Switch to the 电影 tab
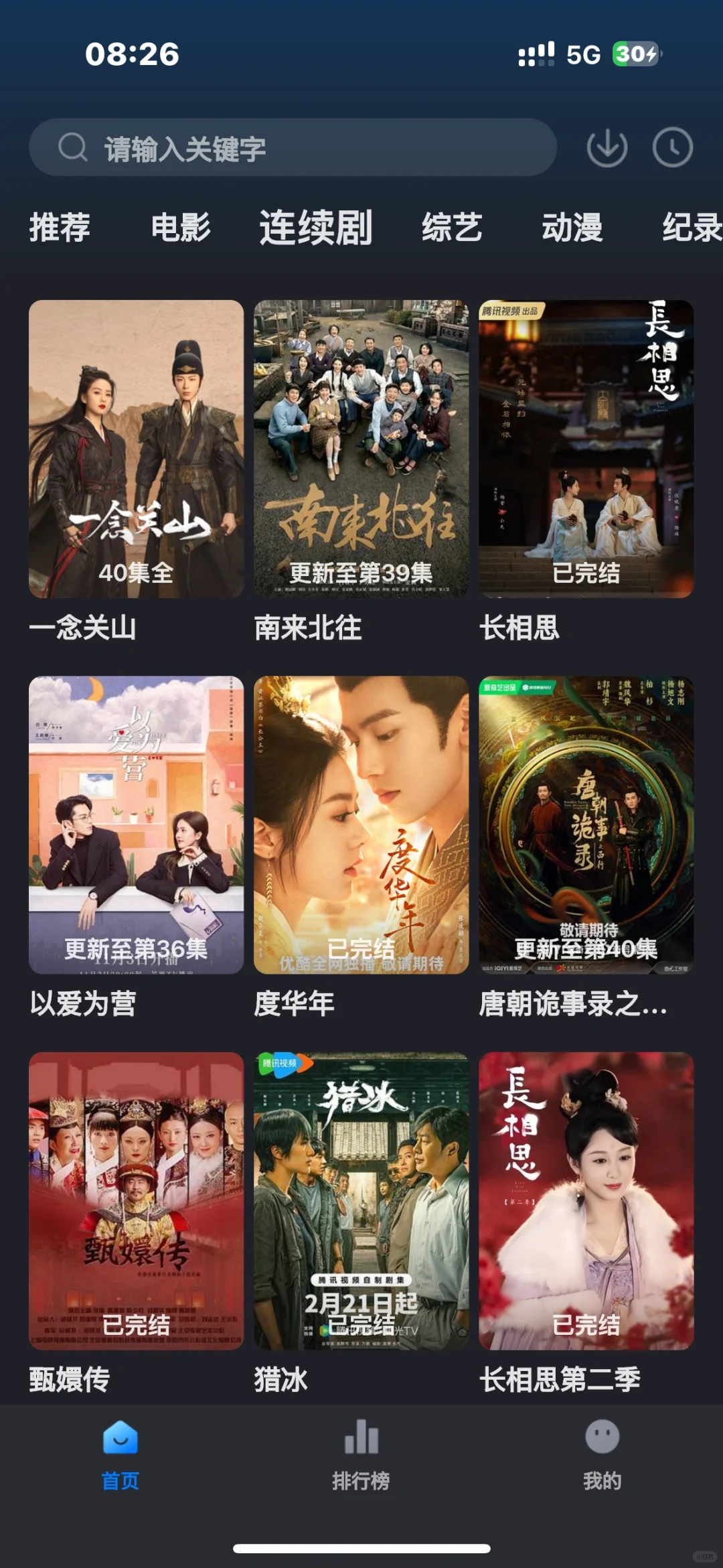Viewport: 723px width, 1568px height. click(x=181, y=228)
